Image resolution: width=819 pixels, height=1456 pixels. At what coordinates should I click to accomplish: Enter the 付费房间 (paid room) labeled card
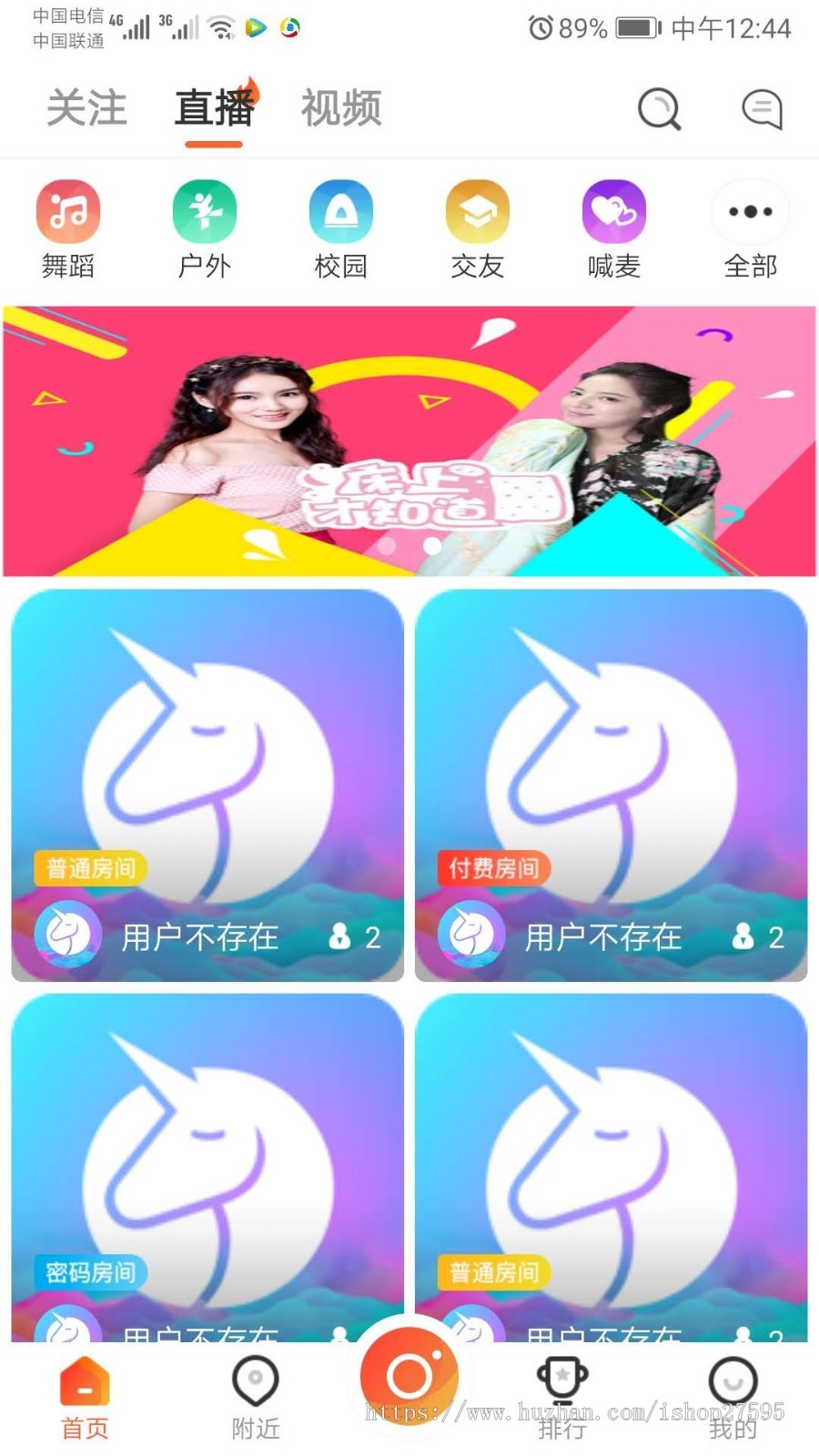[x=611, y=787]
